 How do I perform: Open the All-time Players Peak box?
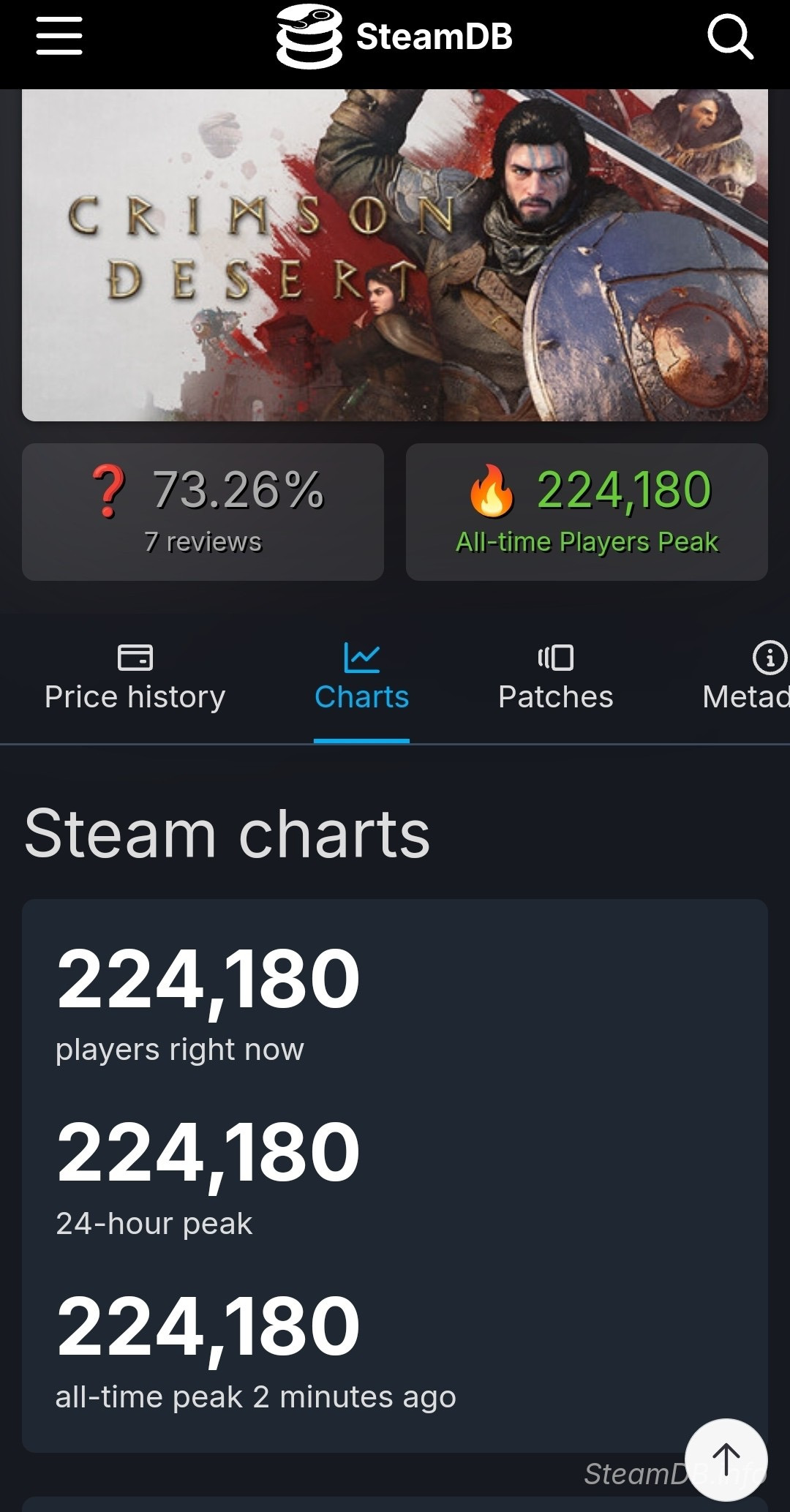[x=587, y=512]
